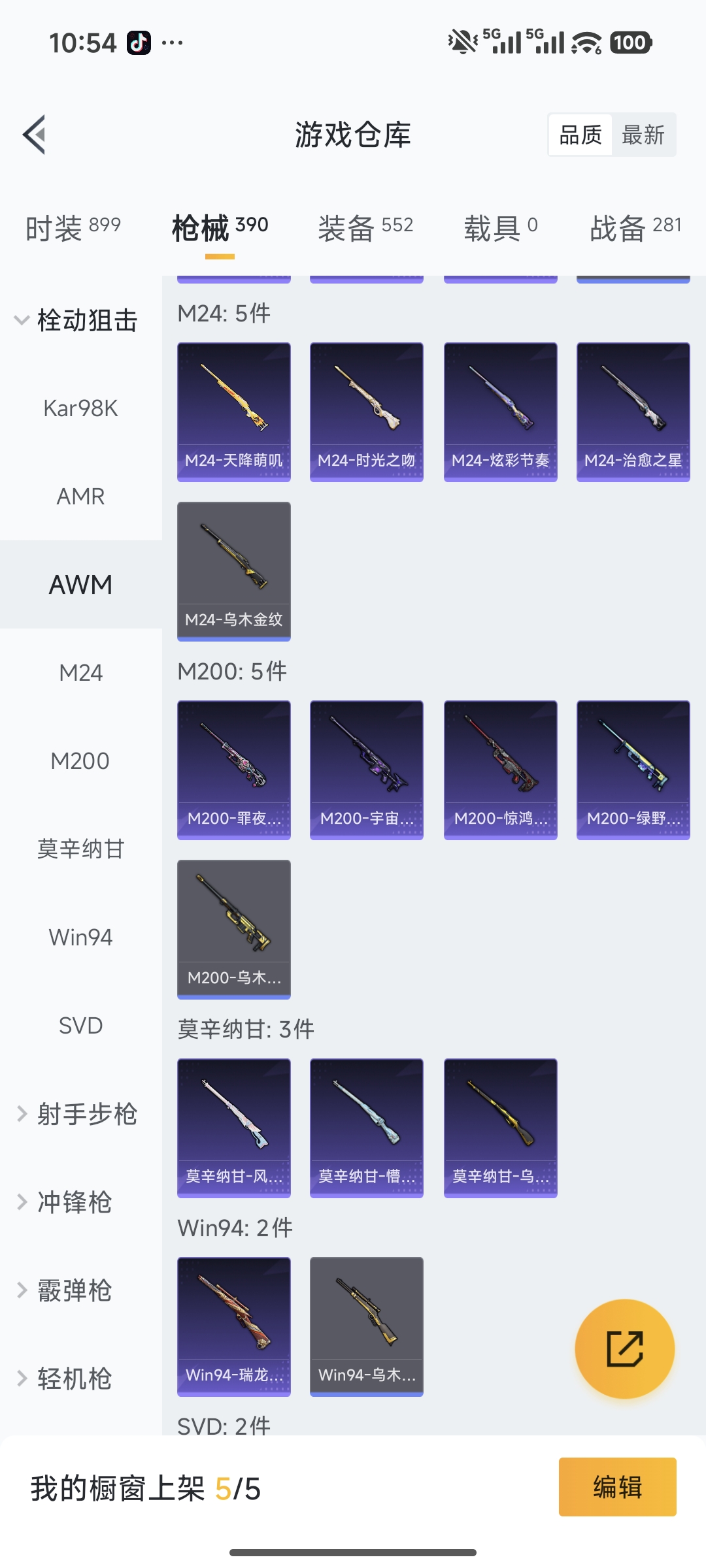Open the M24-天降萌叽 skin card

click(x=233, y=410)
